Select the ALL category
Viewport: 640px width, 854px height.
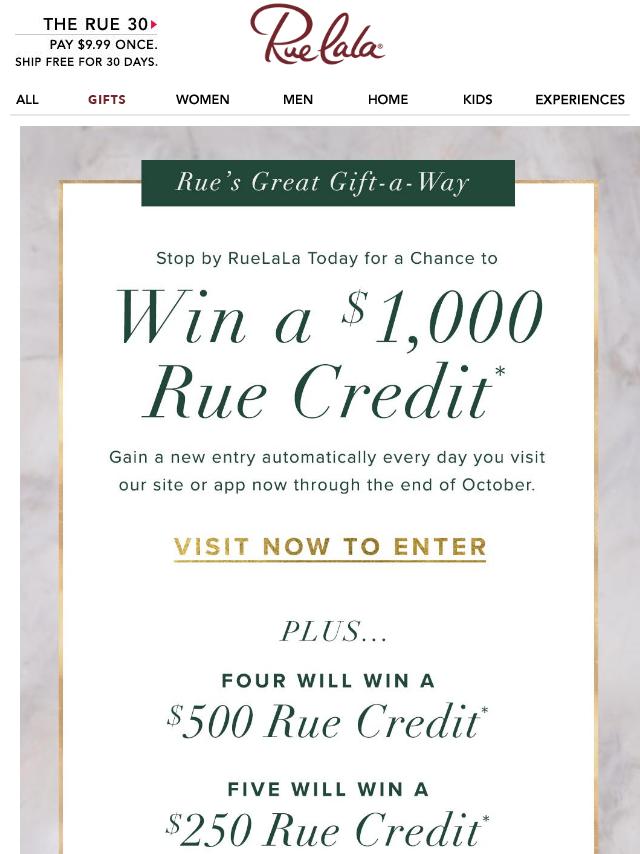tap(27, 99)
